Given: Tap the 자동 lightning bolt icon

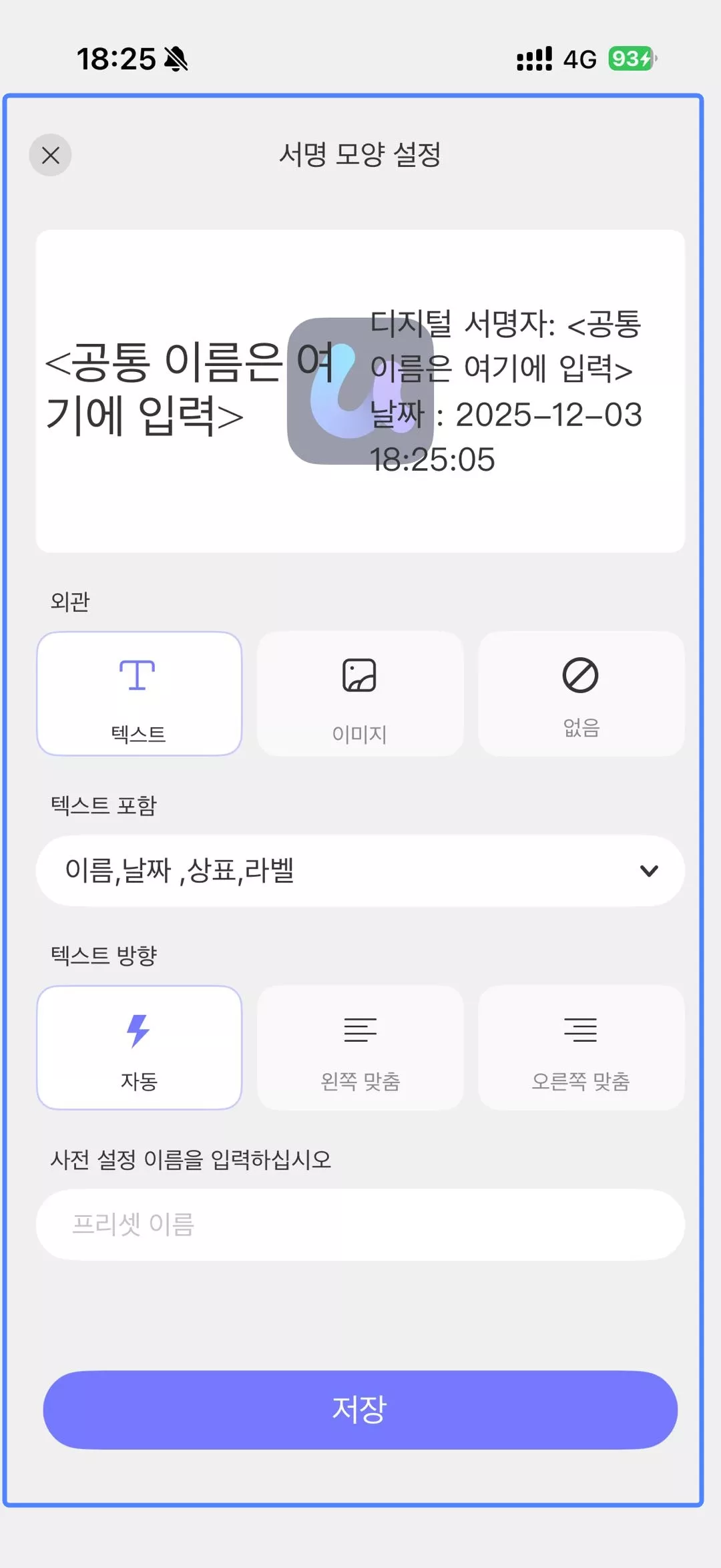Looking at the screenshot, I should (x=139, y=1028).
